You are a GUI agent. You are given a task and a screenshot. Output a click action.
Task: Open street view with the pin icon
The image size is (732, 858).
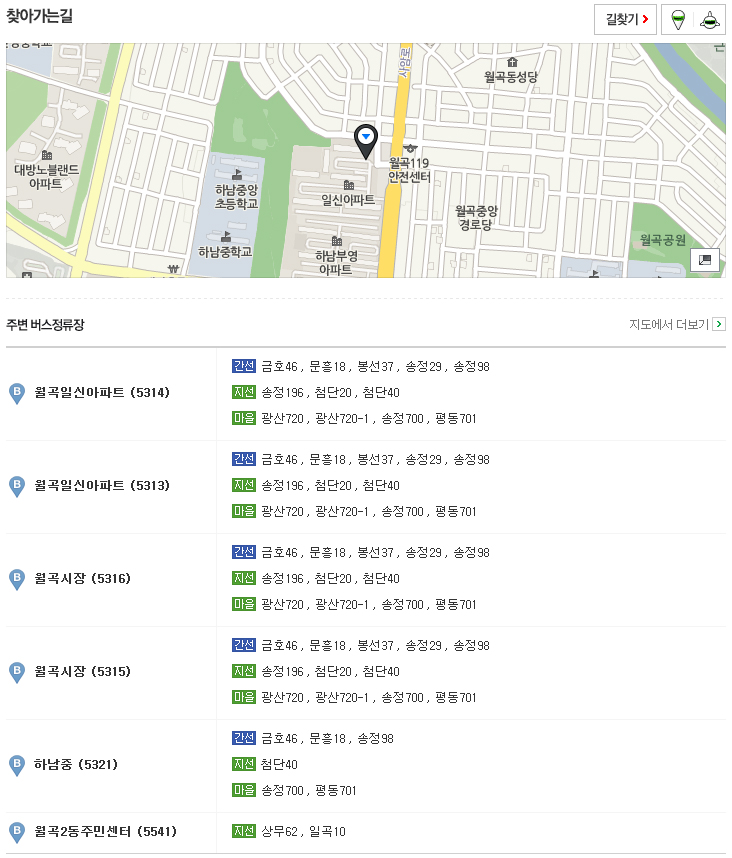(678, 19)
